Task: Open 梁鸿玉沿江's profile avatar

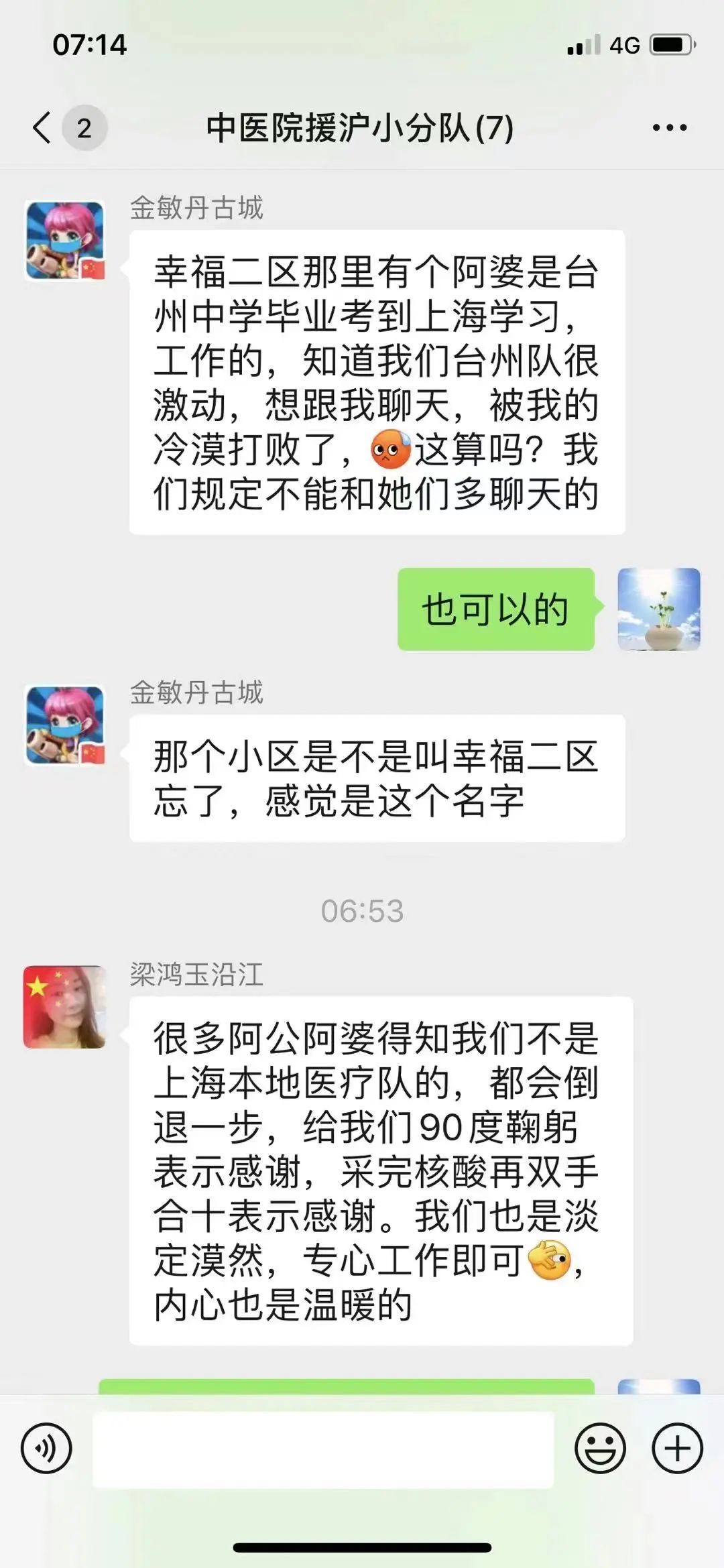Action: tap(65, 1006)
